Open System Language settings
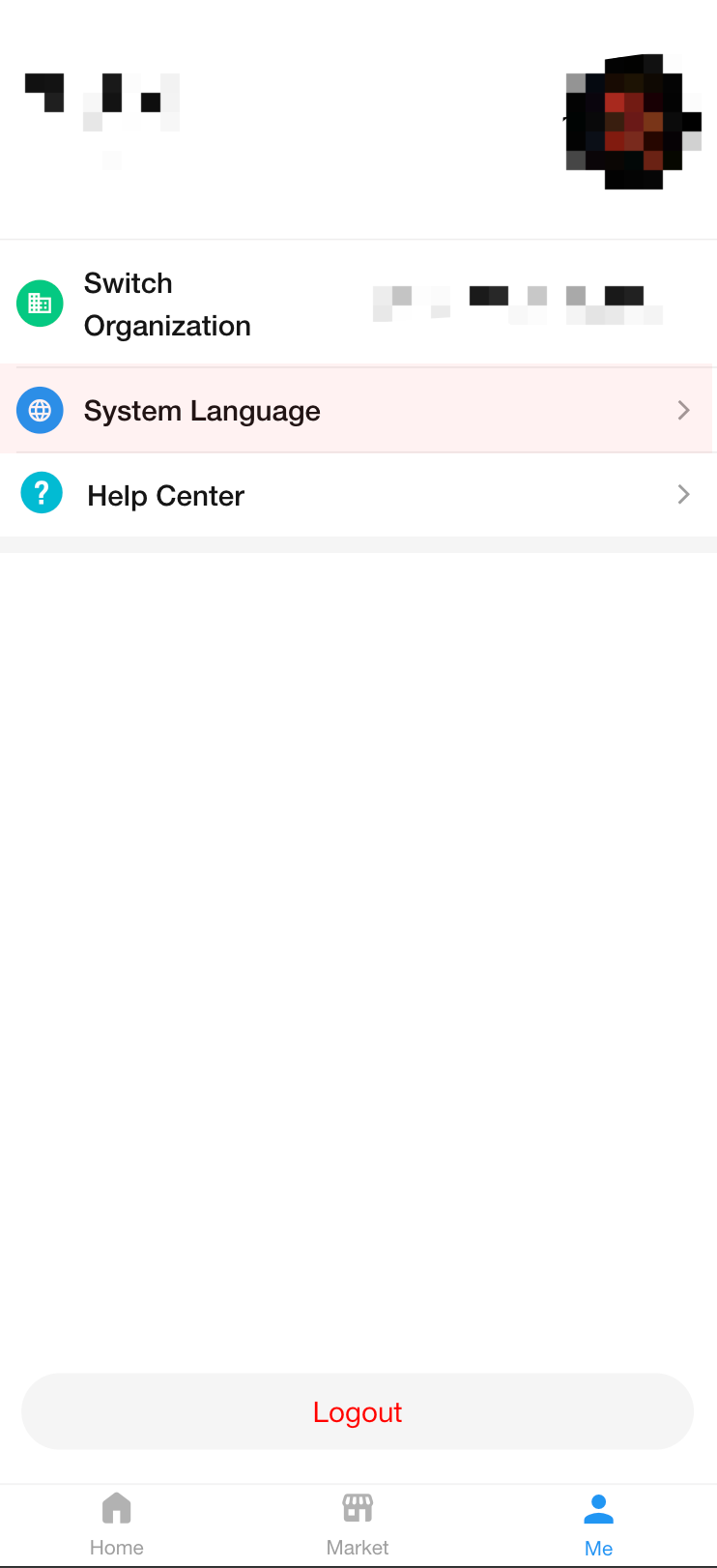The image size is (717, 1568). pyautogui.click(x=358, y=411)
